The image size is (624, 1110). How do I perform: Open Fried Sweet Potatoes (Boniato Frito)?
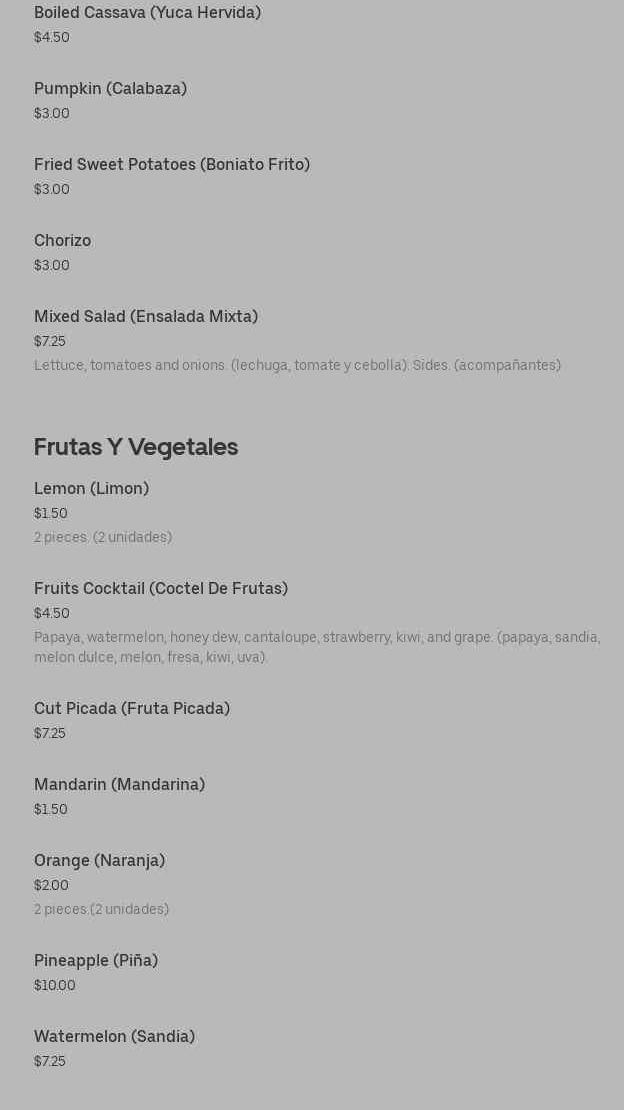coord(172,165)
